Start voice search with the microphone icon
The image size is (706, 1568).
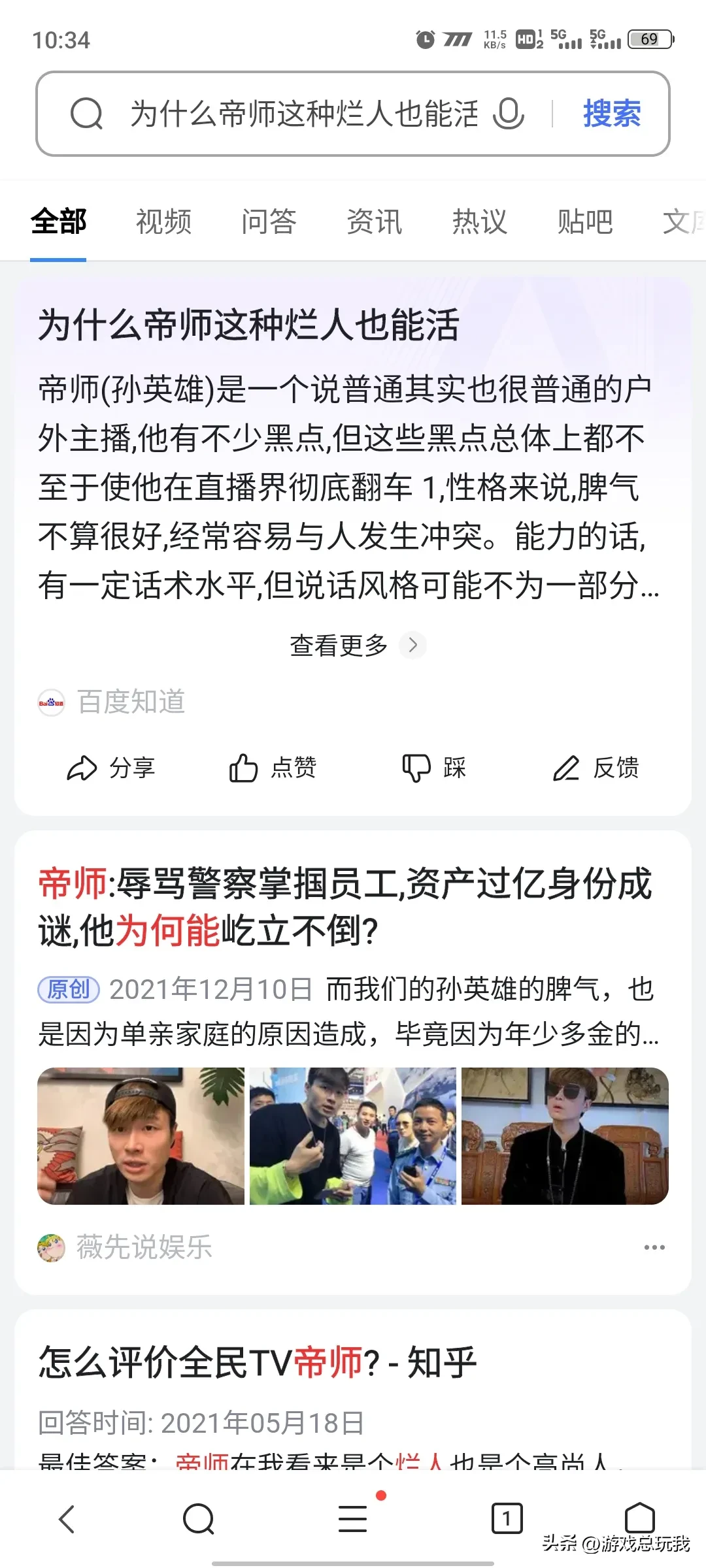coord(509,114)
